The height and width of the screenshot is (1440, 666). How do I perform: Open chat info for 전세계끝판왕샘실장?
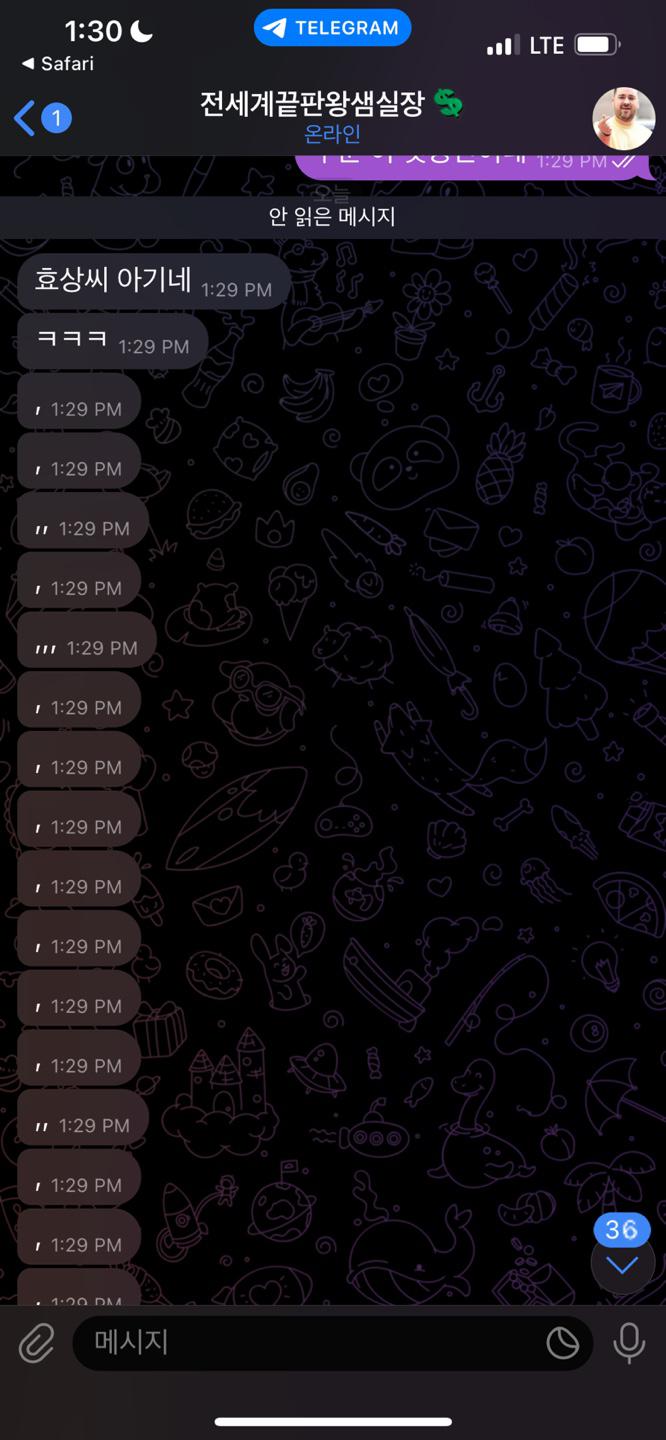(x=330, y=117)
